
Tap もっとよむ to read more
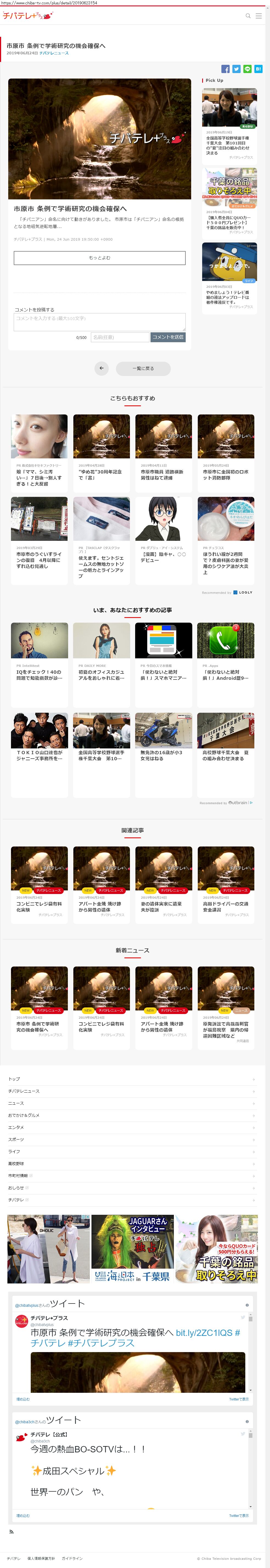coord(100,257)
